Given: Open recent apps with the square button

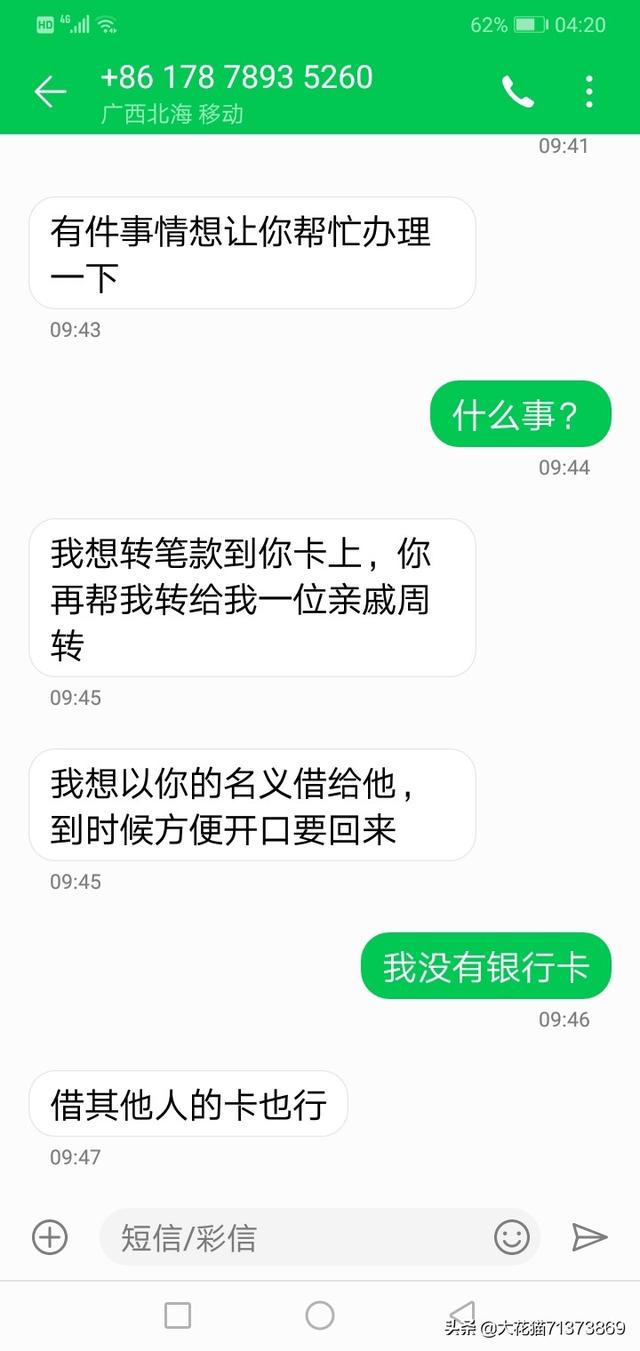Looking at the screenshot, I should (x=178, y=1315).
